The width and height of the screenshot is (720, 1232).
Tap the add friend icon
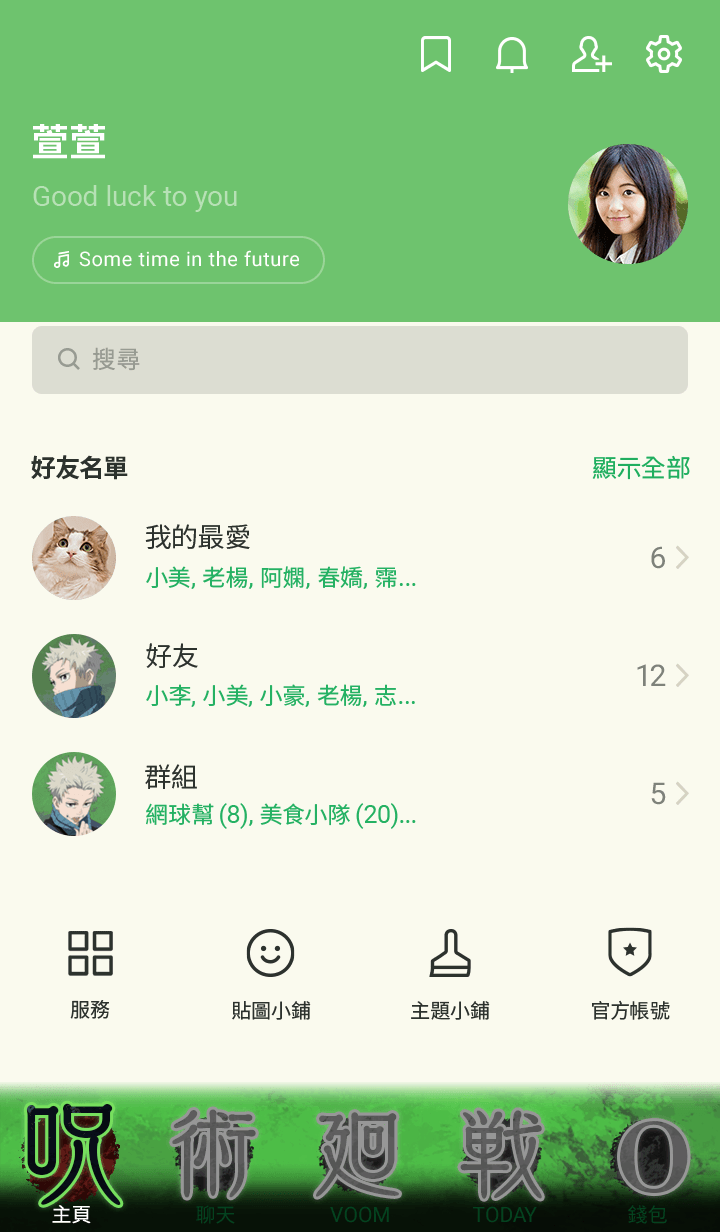[x=590, y=54]
